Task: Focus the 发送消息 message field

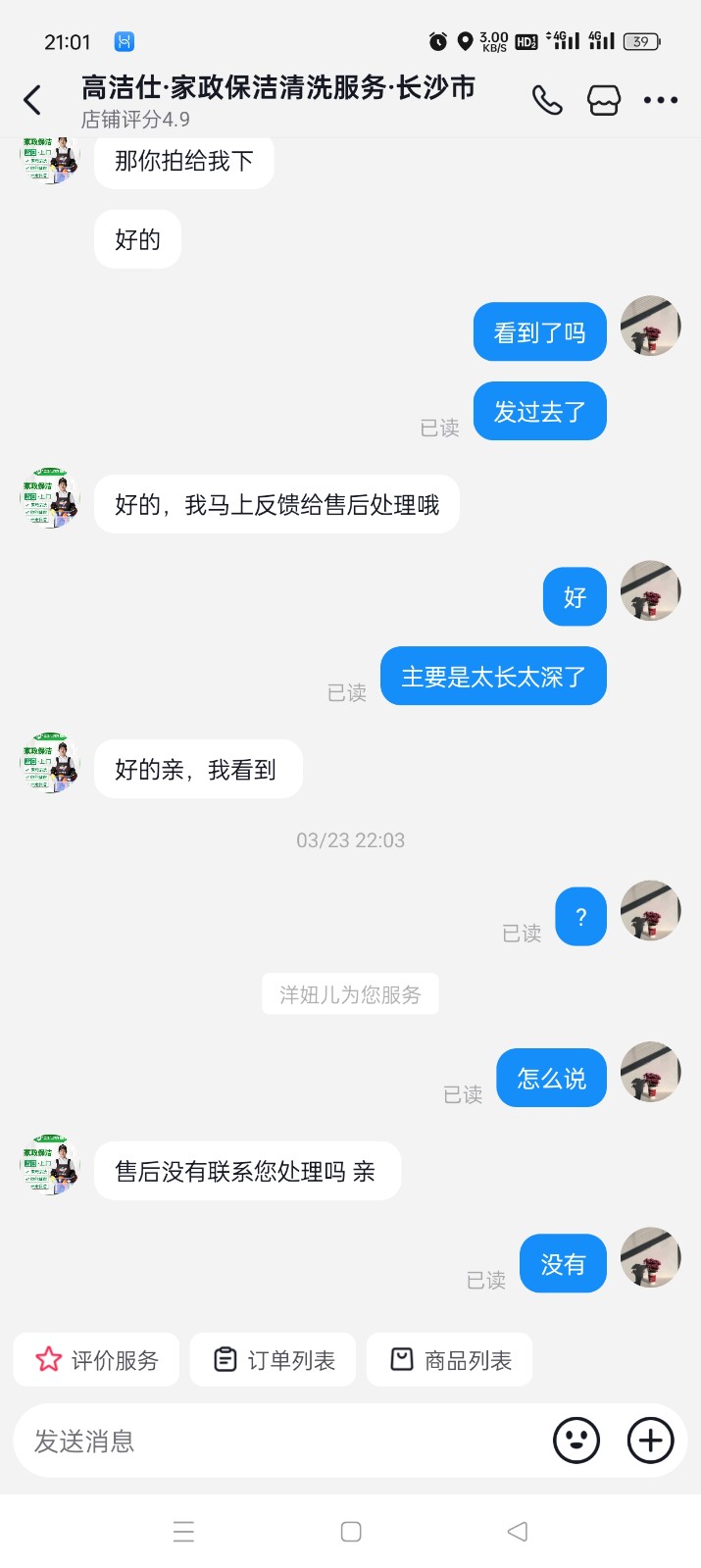Action: pyautogui.click(x=275, y=1441)
